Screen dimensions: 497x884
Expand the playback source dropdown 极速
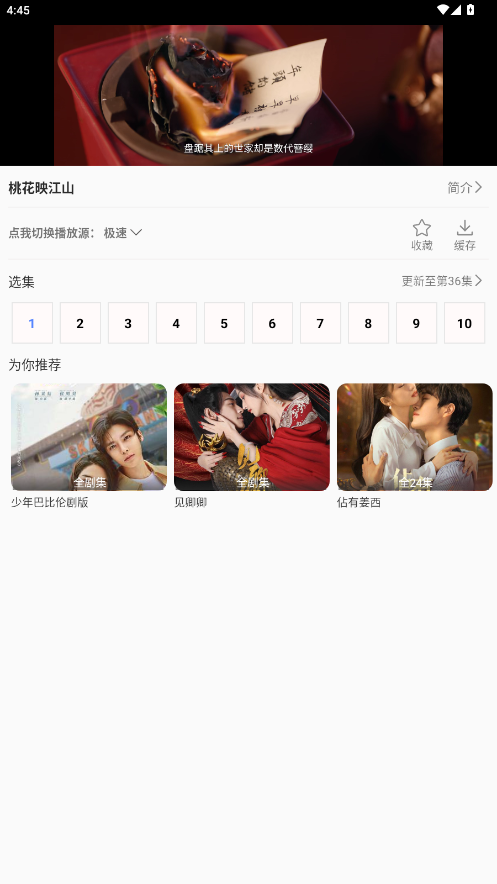[x=122, y=233]
